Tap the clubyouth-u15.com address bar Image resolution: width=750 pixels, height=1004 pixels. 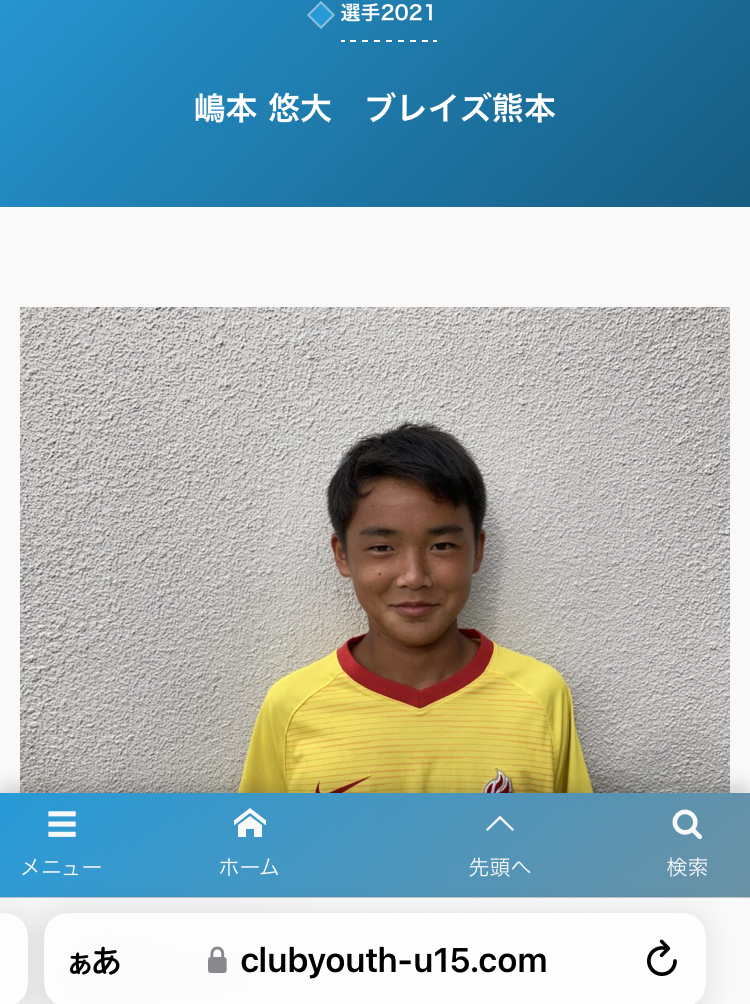coord(392,961)
